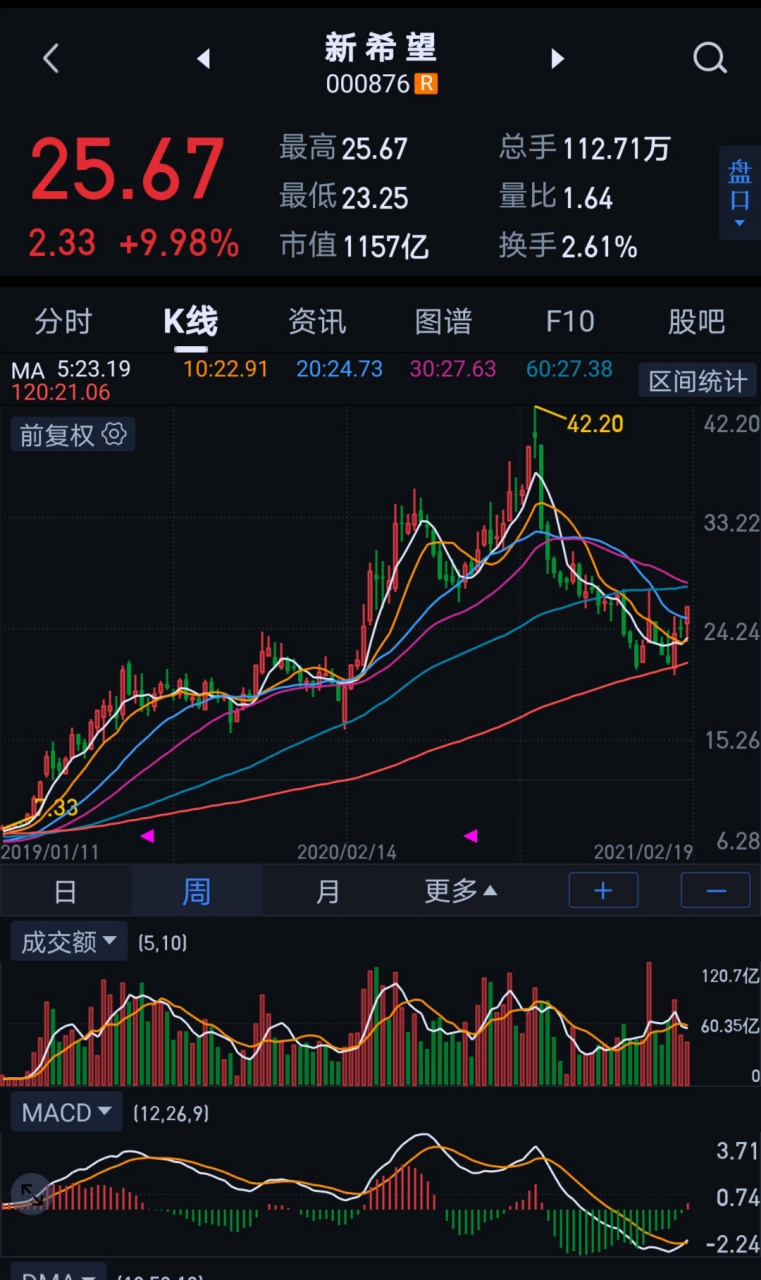
Task: Switch to the 分时 tab
Action: pyautogui.click(x=63, y=322)
